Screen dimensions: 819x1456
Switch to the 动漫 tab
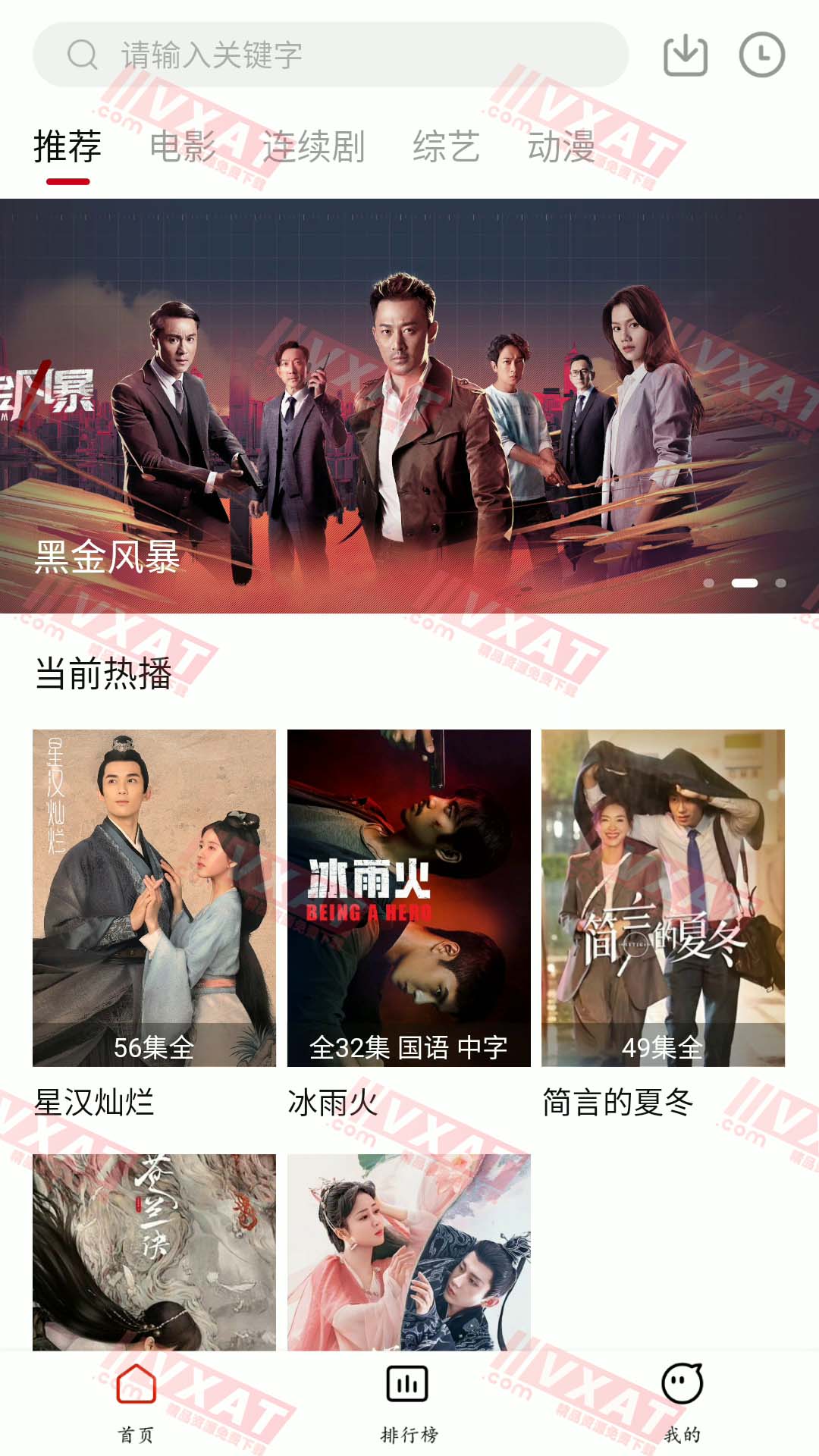pyautogui.click(x=561, y=146)
